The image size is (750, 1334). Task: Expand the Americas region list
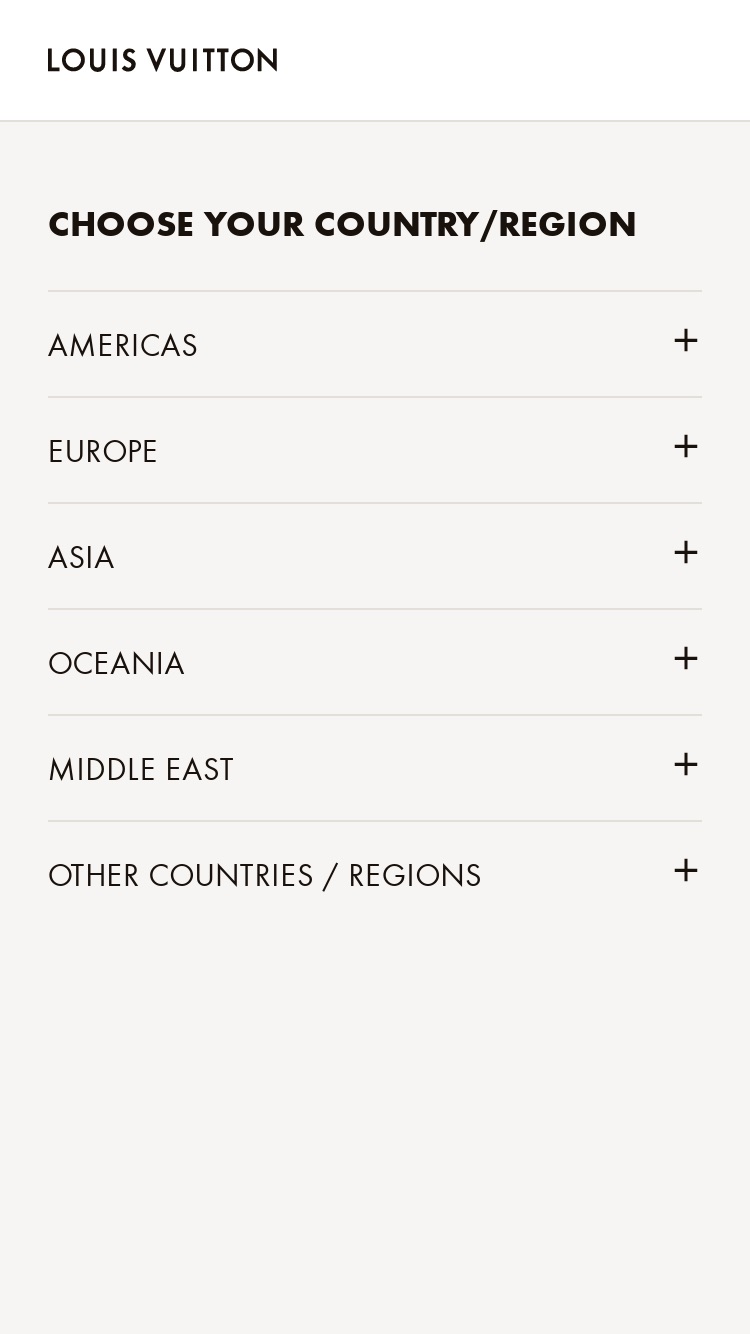pyautogui.click(x=375, y=345)
